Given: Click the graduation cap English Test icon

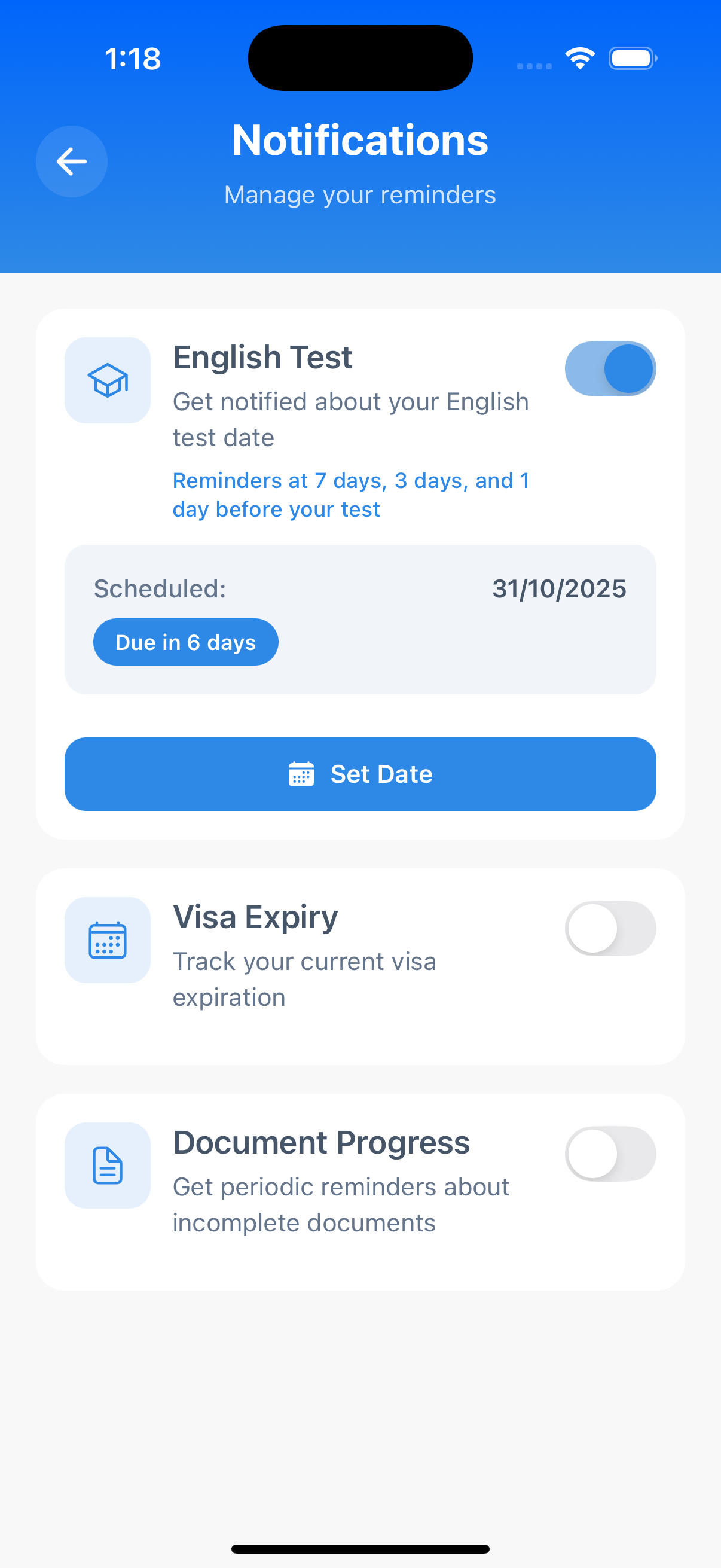Looking at the screenshot, I should (x=107, y=380).
